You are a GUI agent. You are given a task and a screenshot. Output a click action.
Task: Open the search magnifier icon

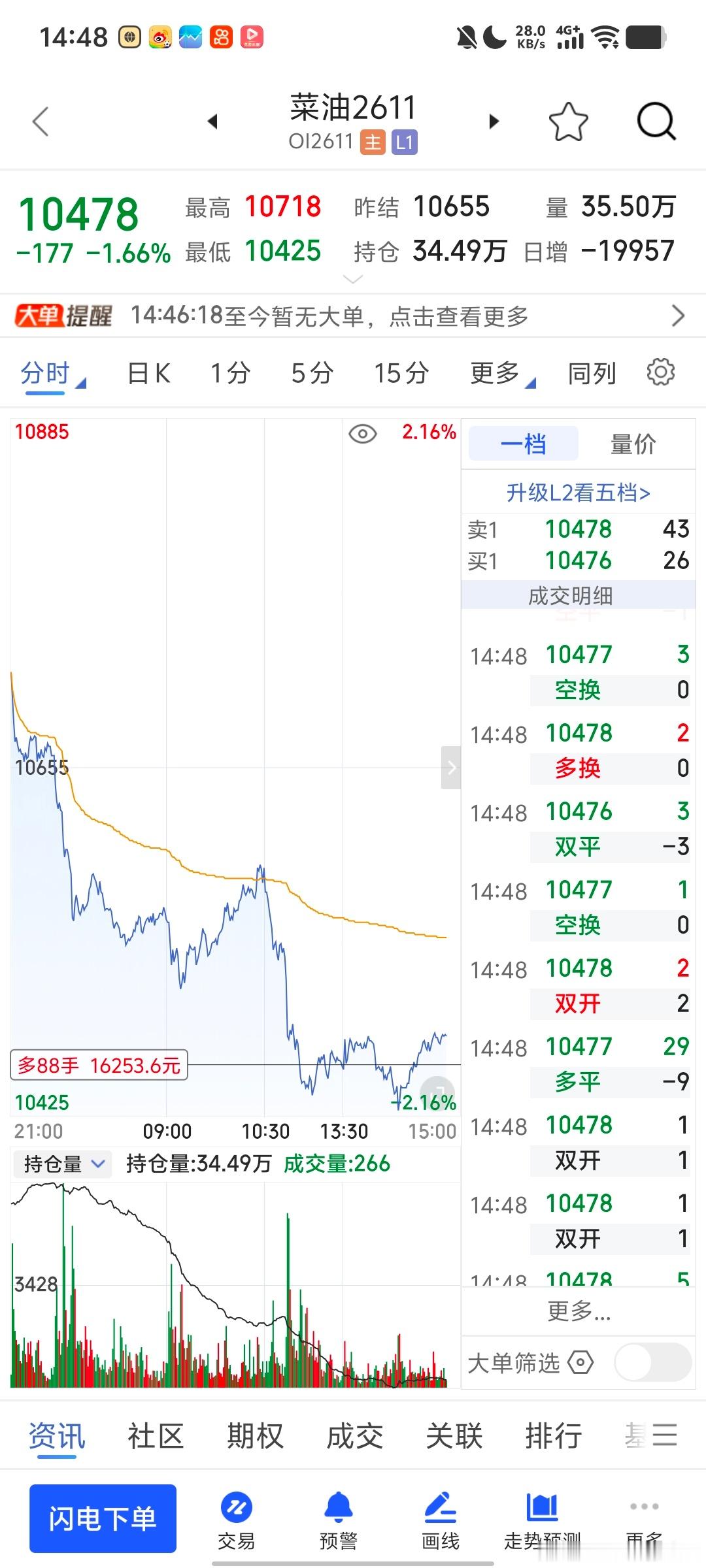click(656, 122)
